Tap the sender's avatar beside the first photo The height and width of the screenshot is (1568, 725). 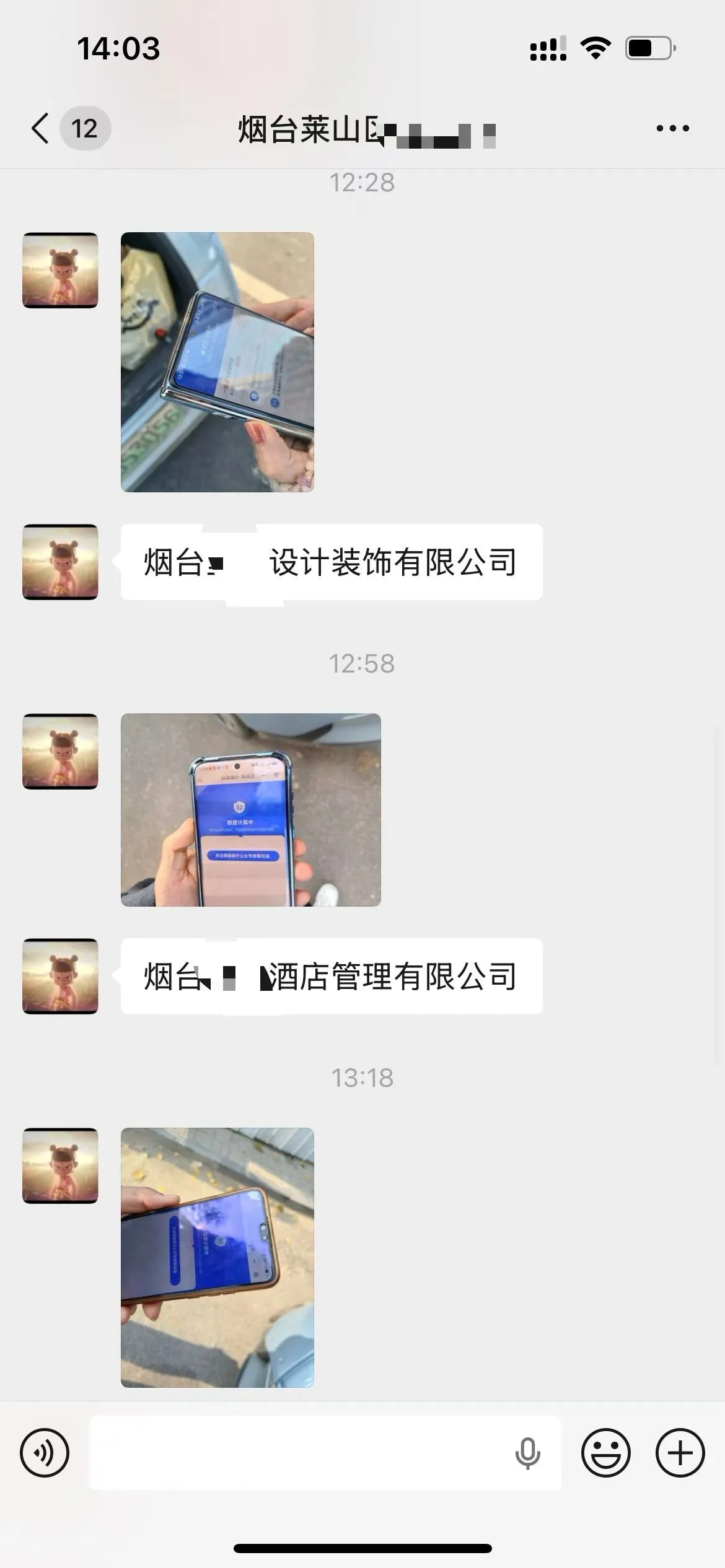(x=60, y=269)
